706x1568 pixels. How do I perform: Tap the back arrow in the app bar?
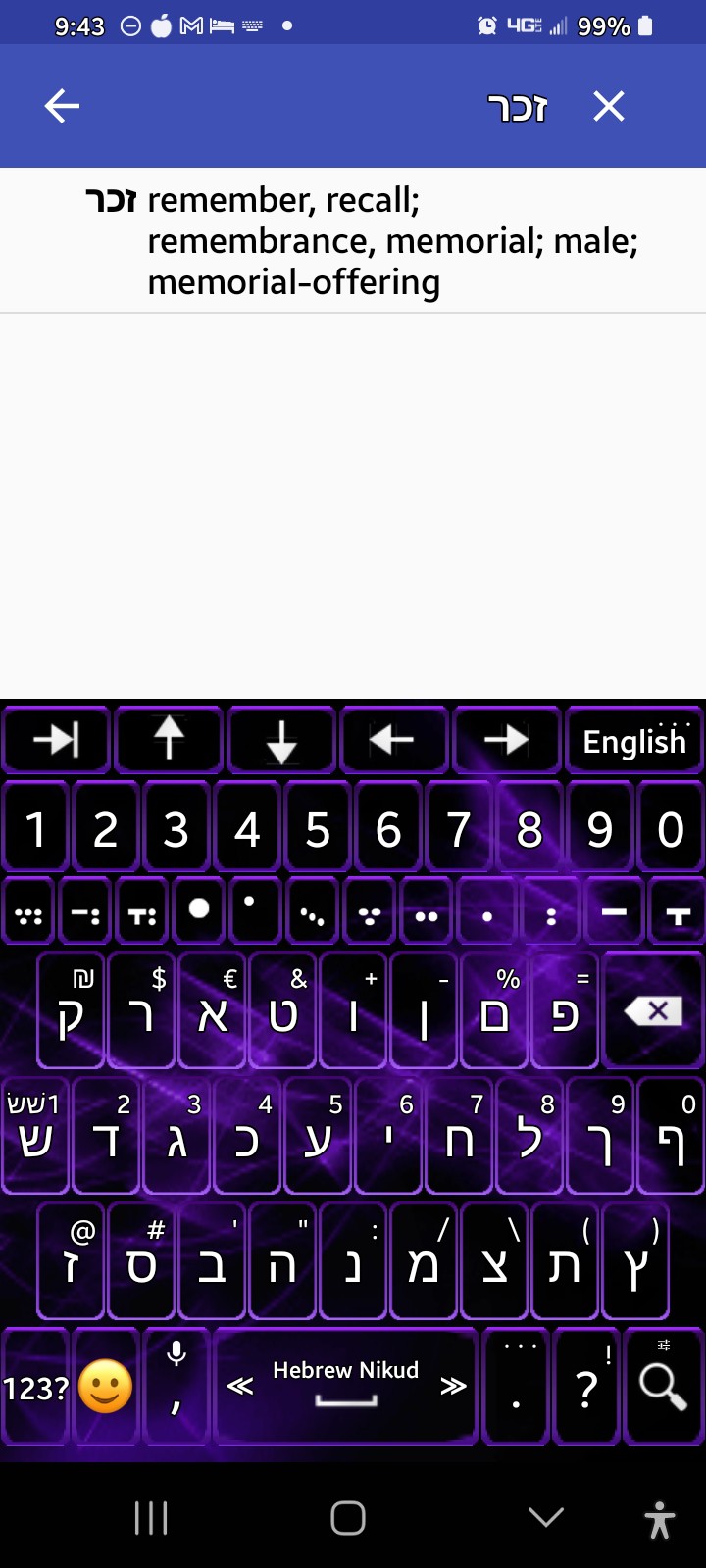[61, 106]
